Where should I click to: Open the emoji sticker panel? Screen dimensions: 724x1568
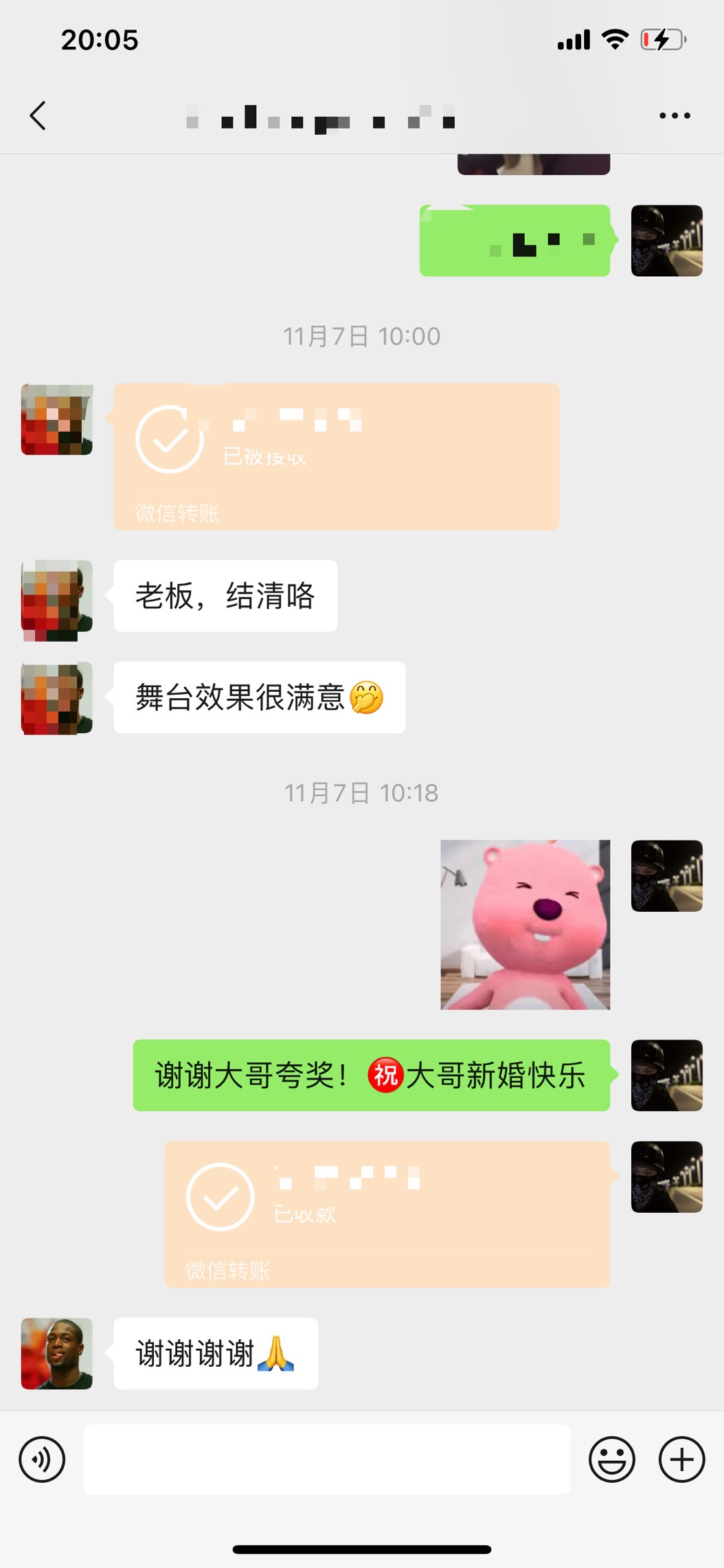pos(611,1459)
